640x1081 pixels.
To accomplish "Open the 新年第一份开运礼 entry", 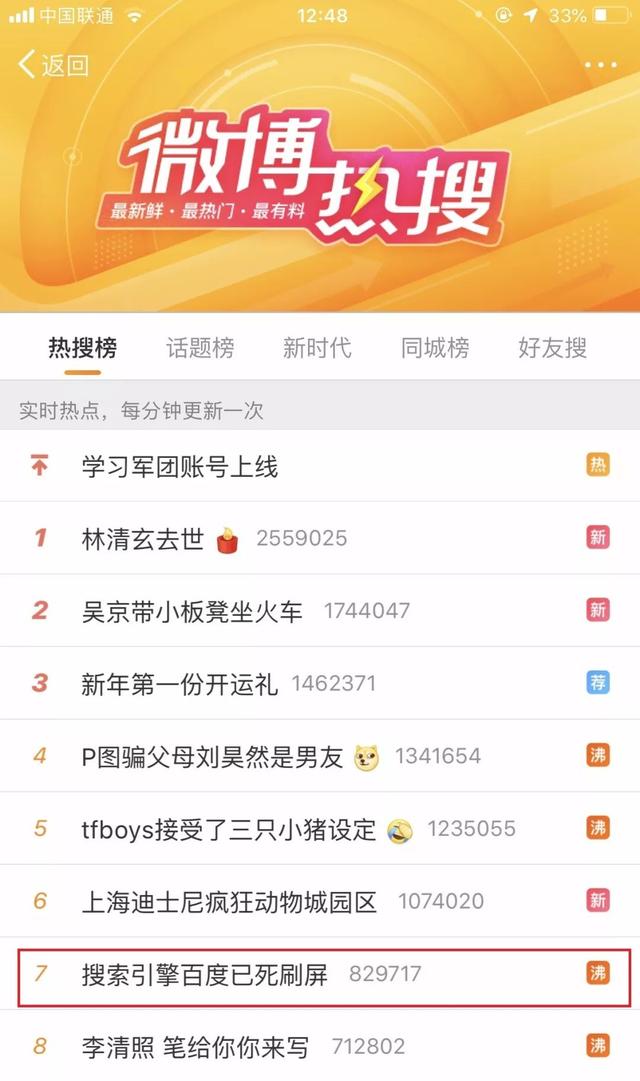I will pyautogui.click(x=179, y=684).
